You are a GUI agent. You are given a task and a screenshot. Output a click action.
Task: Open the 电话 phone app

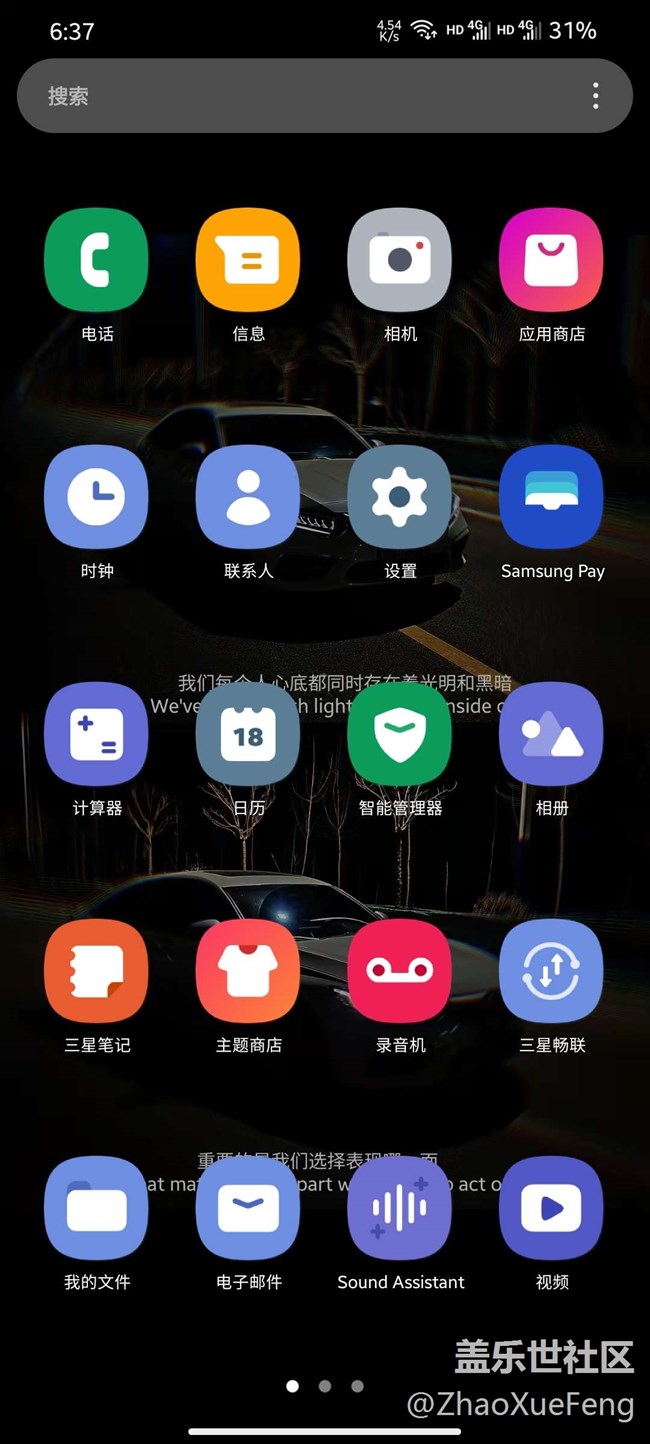point(96,260)
